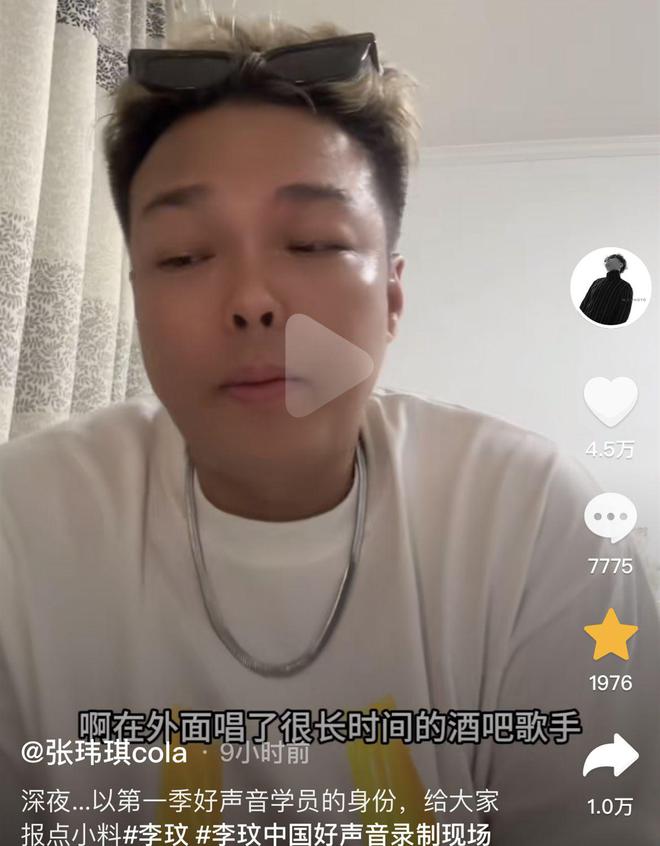The width and height of the screenshot is (660, 846).
Task: Add video to favorites with star
Action: click(610, 636)
